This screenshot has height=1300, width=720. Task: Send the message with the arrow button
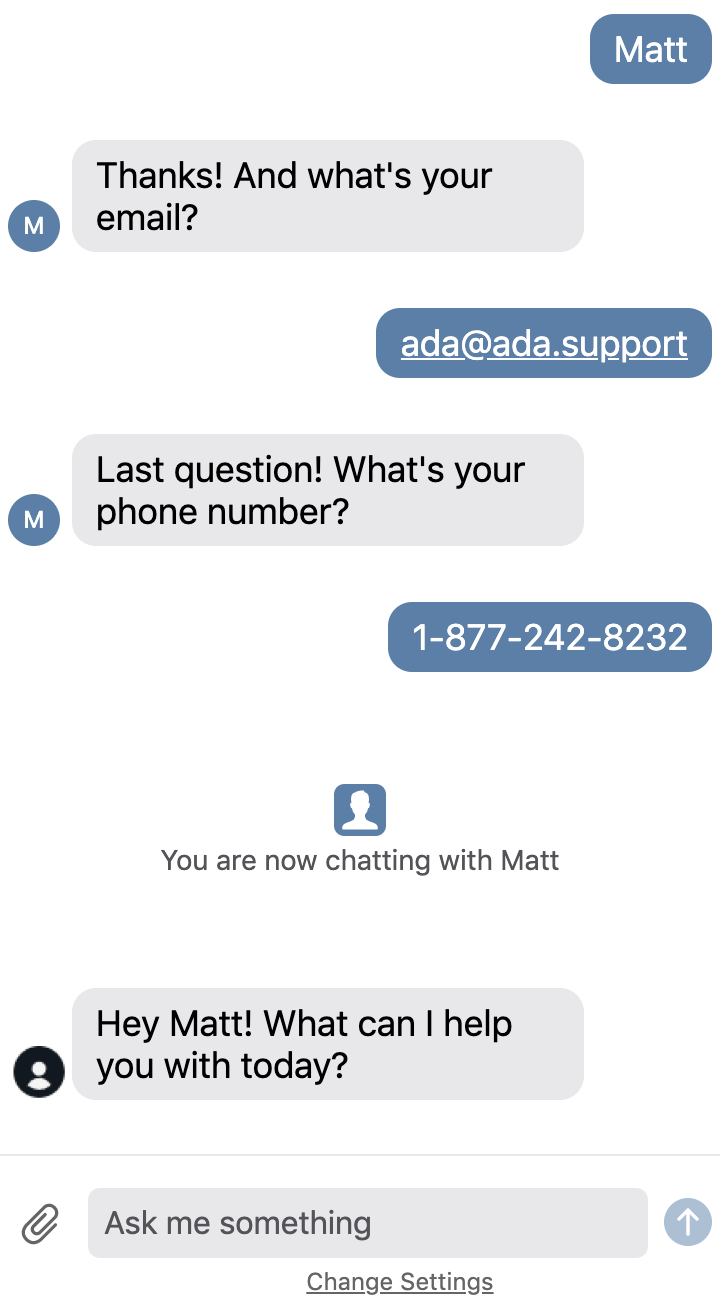click(688, 1222)
